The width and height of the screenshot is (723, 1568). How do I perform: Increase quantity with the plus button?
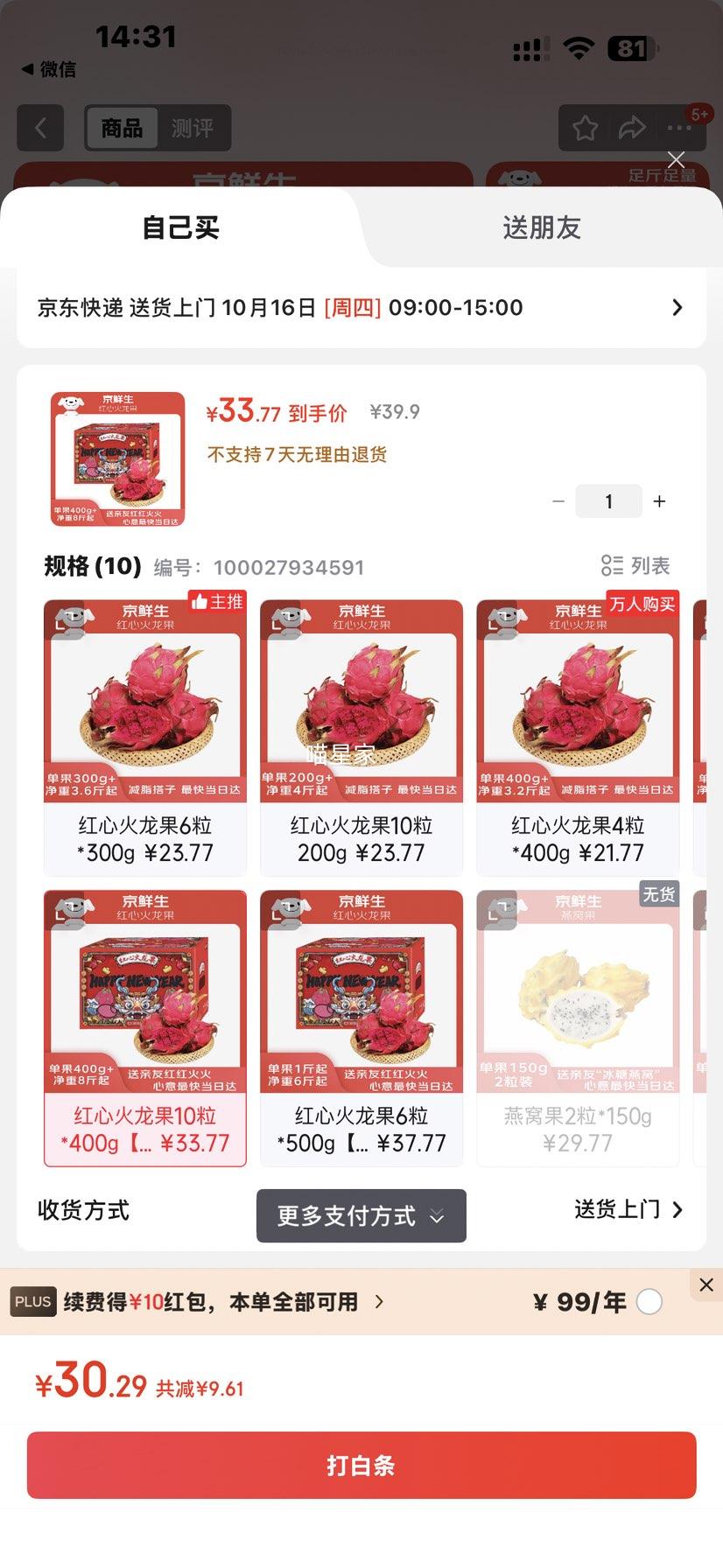[x=660, y=501]
